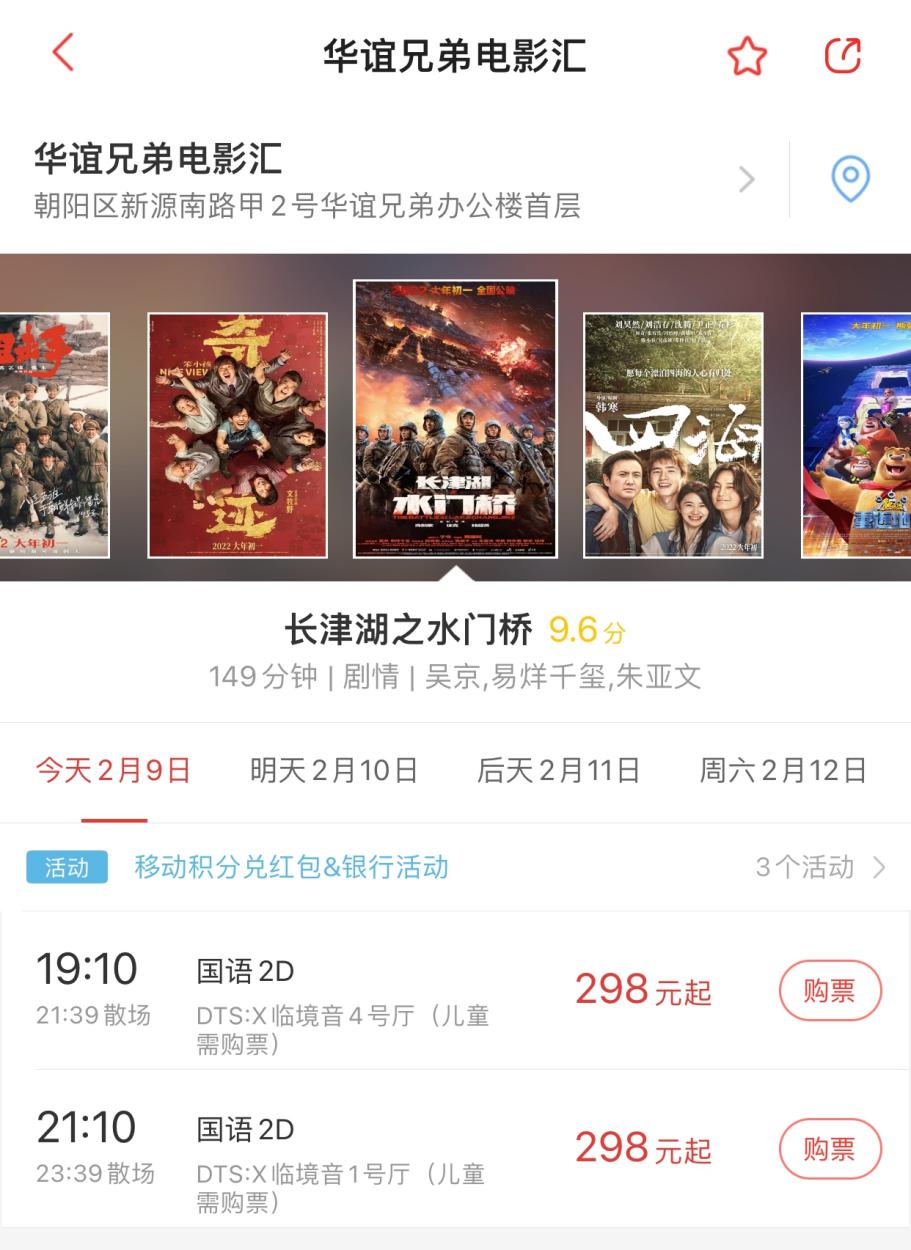Viewport: 911px width, 1250px height.
Task: Select the 长津湖之水门桥 poster
Action: (x=455, y=419)
